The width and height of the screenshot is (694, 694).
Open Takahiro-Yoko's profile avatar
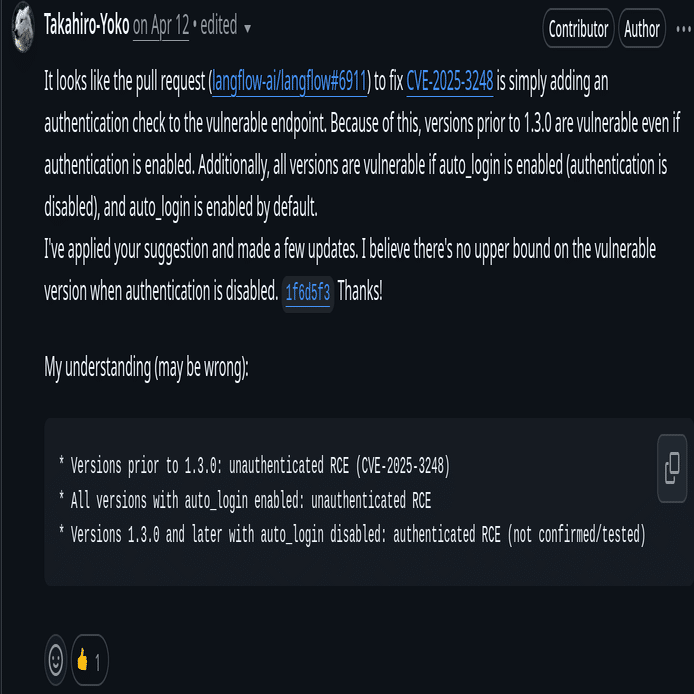point(23,29)
